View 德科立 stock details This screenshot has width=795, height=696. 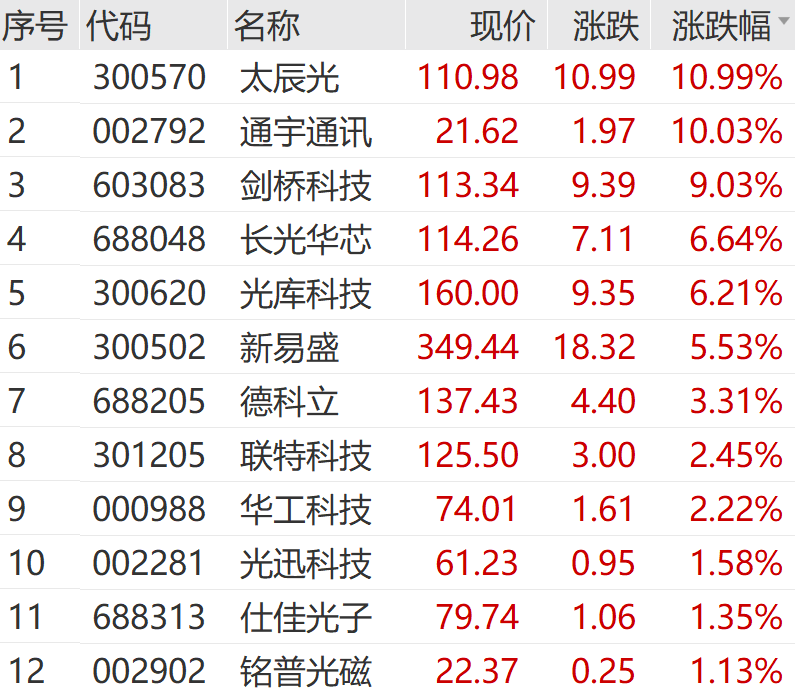(290, 402)
